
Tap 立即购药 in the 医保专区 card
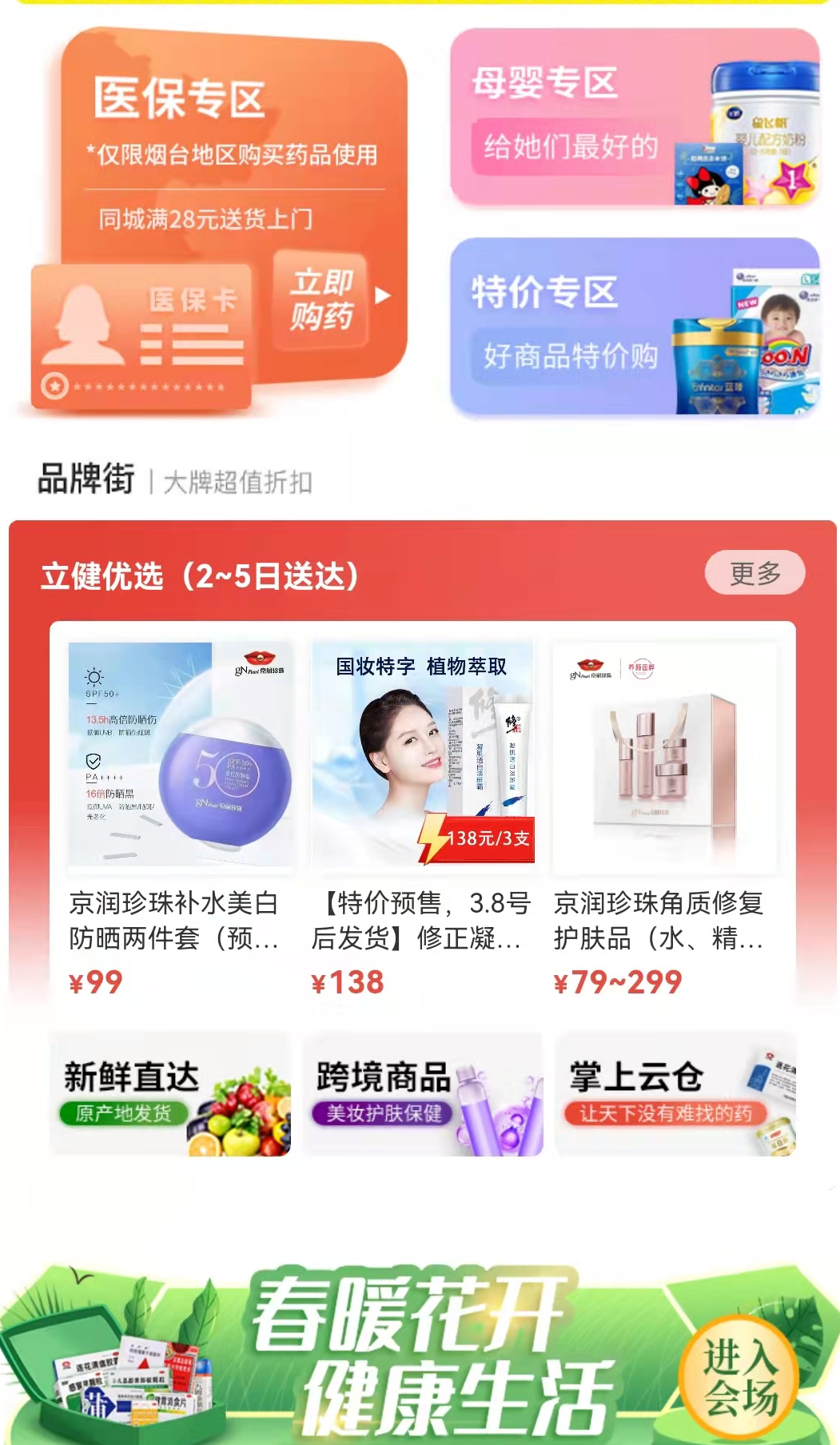pyautogui.click(x=321, y=299)
